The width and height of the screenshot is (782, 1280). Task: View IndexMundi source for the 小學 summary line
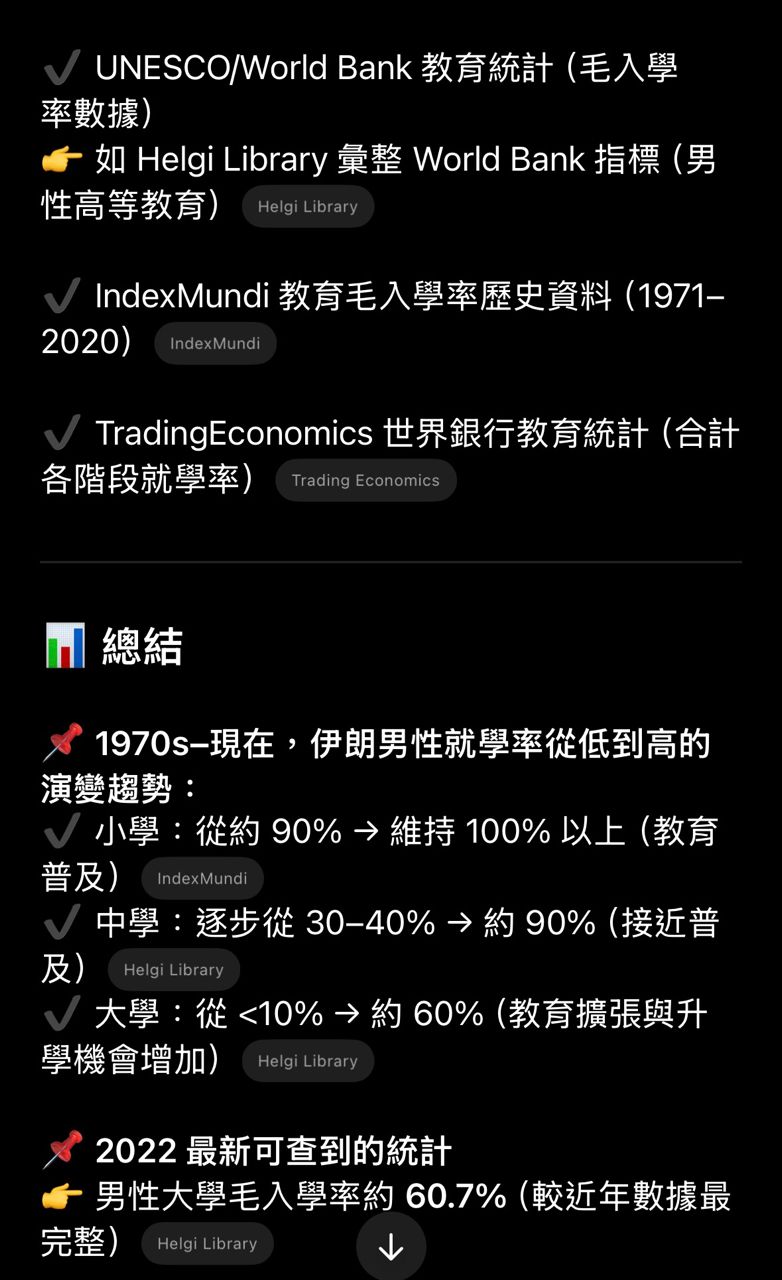pyautogui.click(x=202, y=878)
